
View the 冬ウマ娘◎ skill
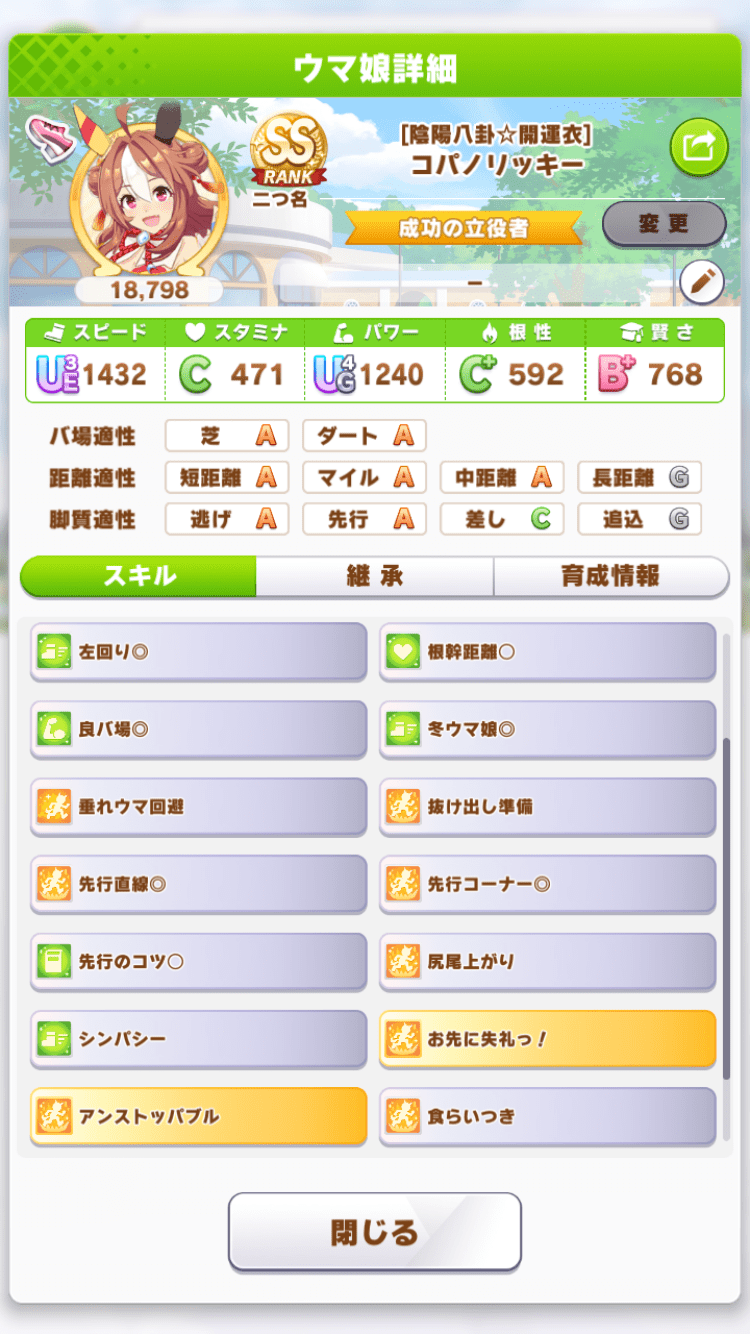548,730
